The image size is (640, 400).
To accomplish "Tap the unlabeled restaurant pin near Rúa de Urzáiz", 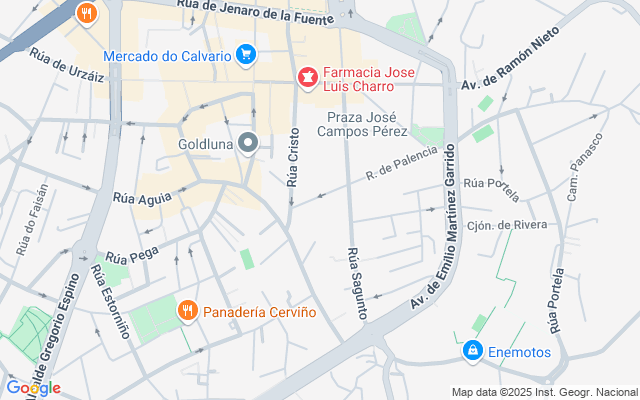I will click(x=87, y=15).
